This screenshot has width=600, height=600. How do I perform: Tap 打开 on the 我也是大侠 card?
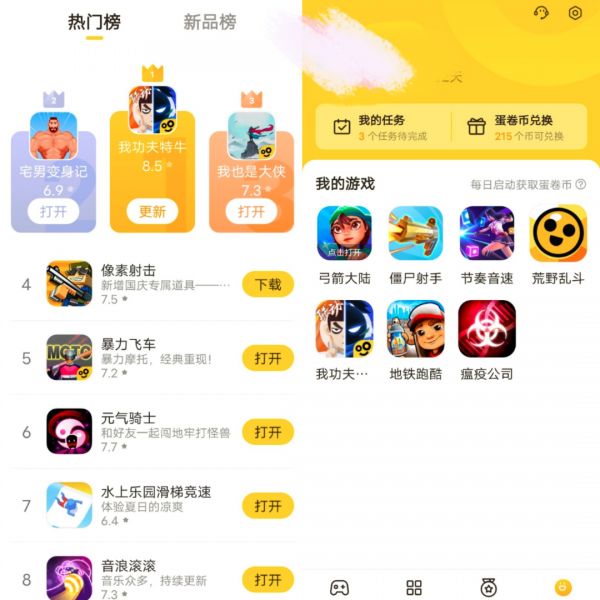pos(251,212)
